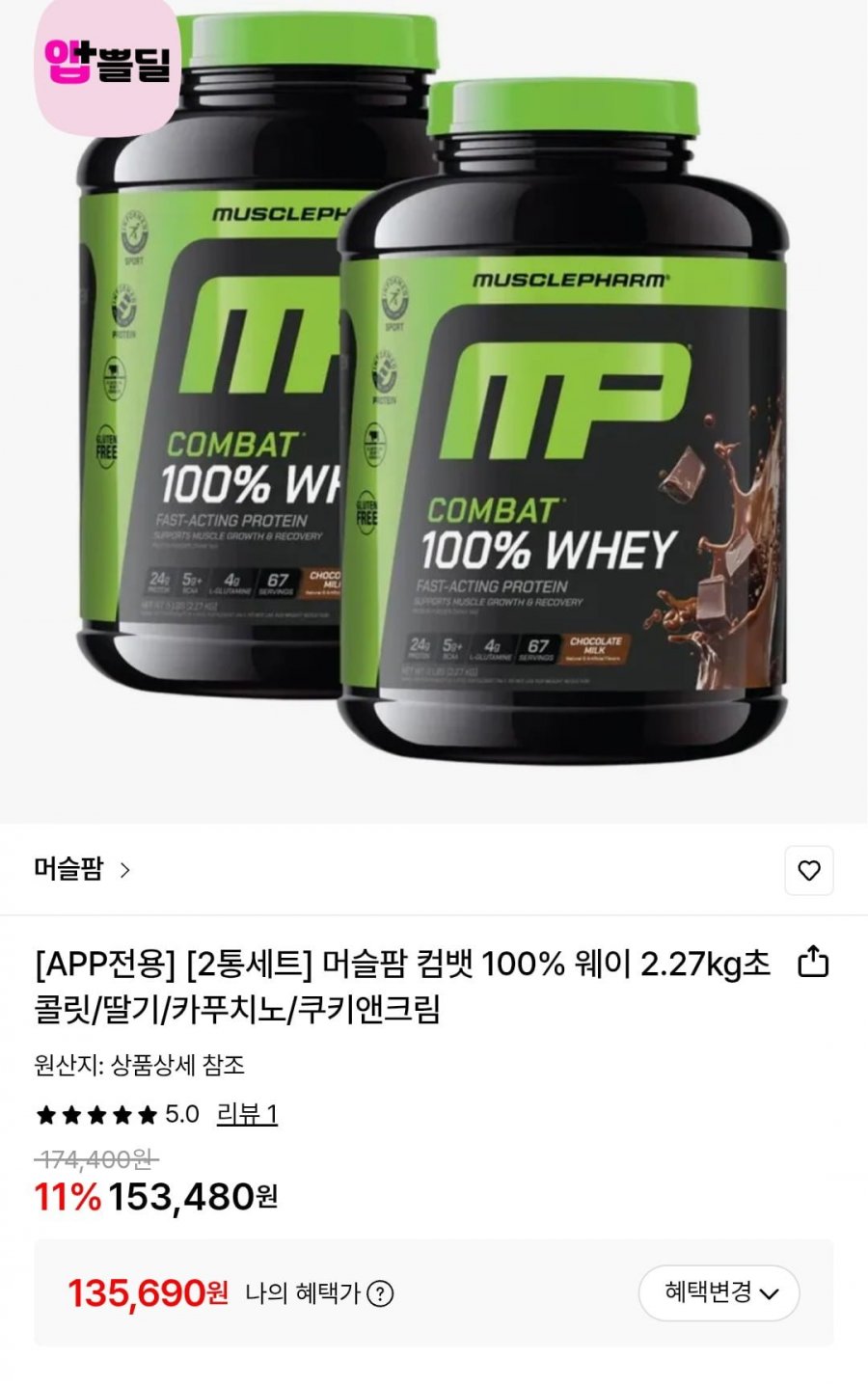Viewport: 868px width, 1386px height.
Task: Open the 리뷰 1 reviews link
Action: pos(247,1114)
